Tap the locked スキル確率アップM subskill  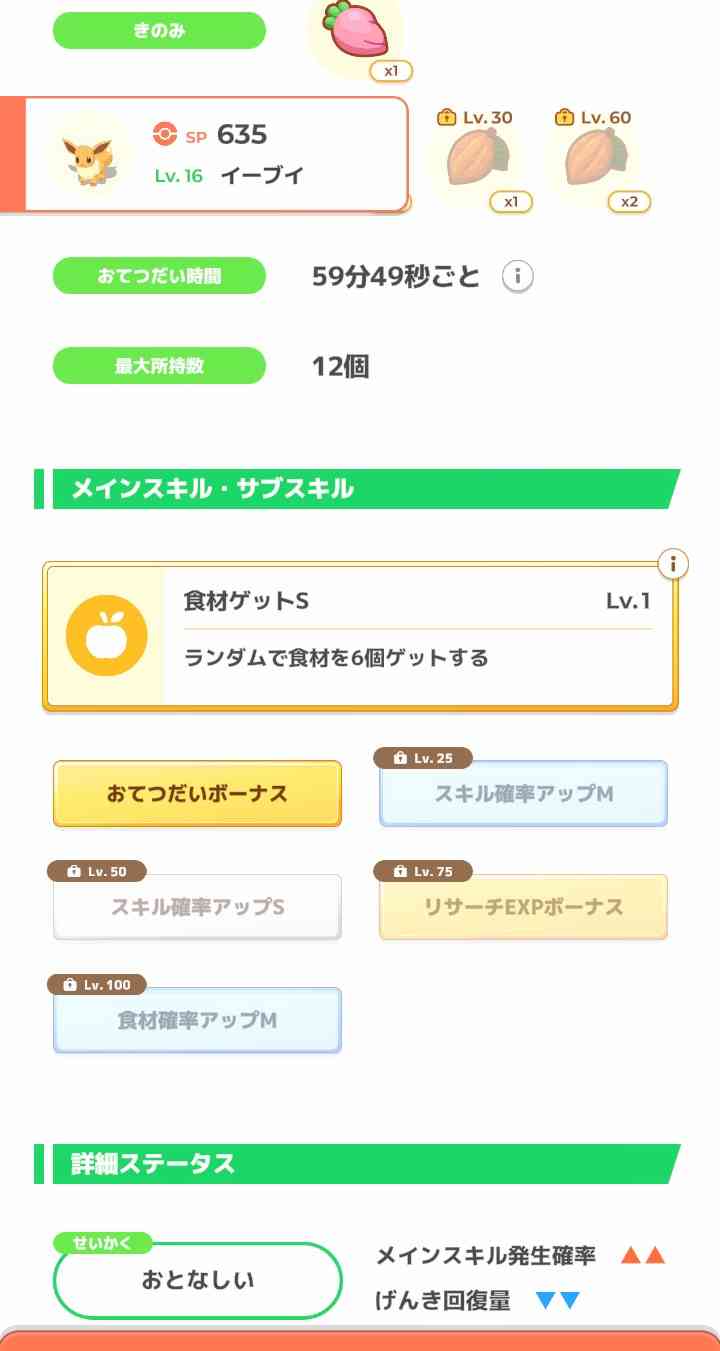coord(522,793)
